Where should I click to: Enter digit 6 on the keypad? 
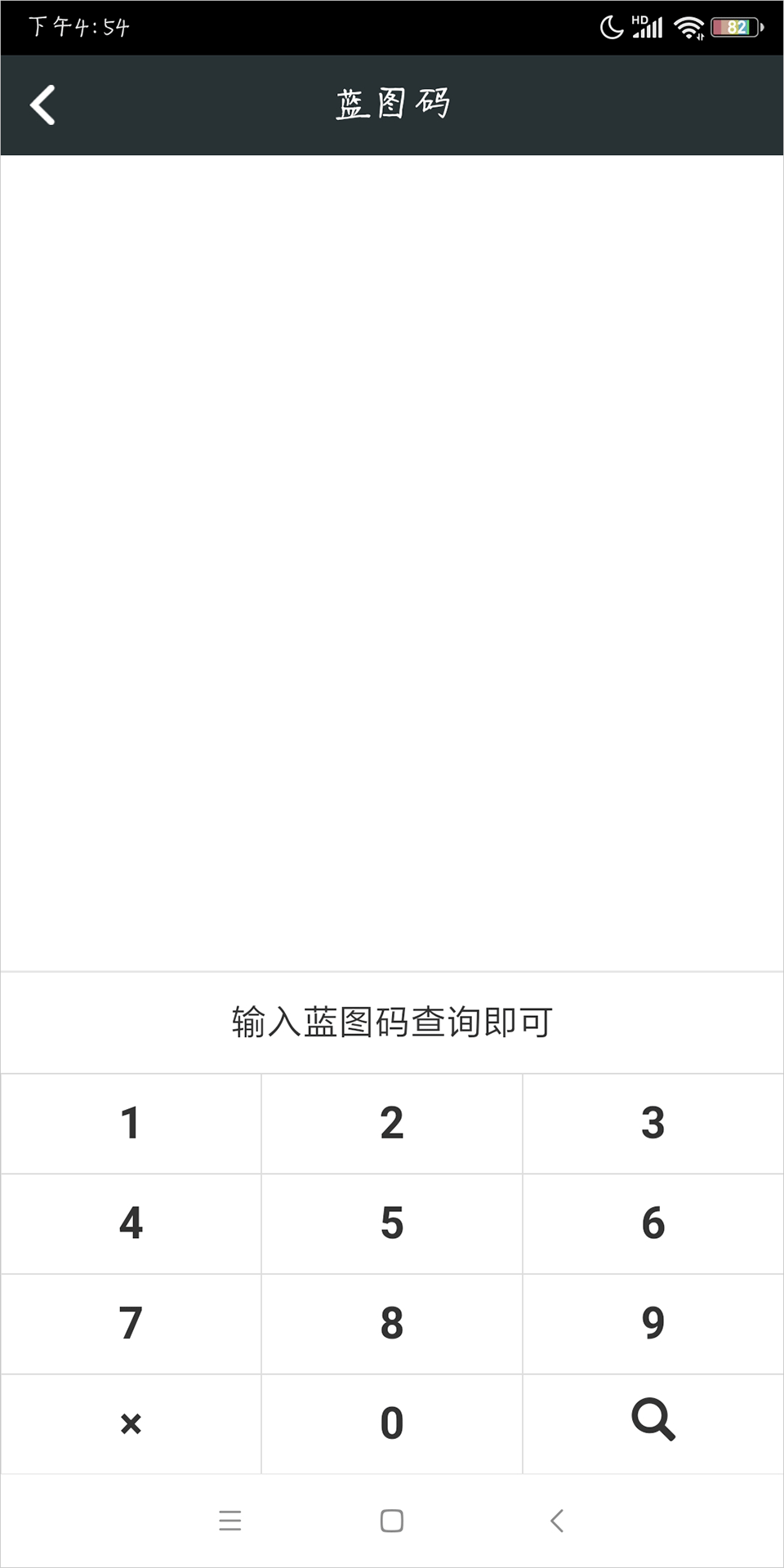click(653, 1223)
